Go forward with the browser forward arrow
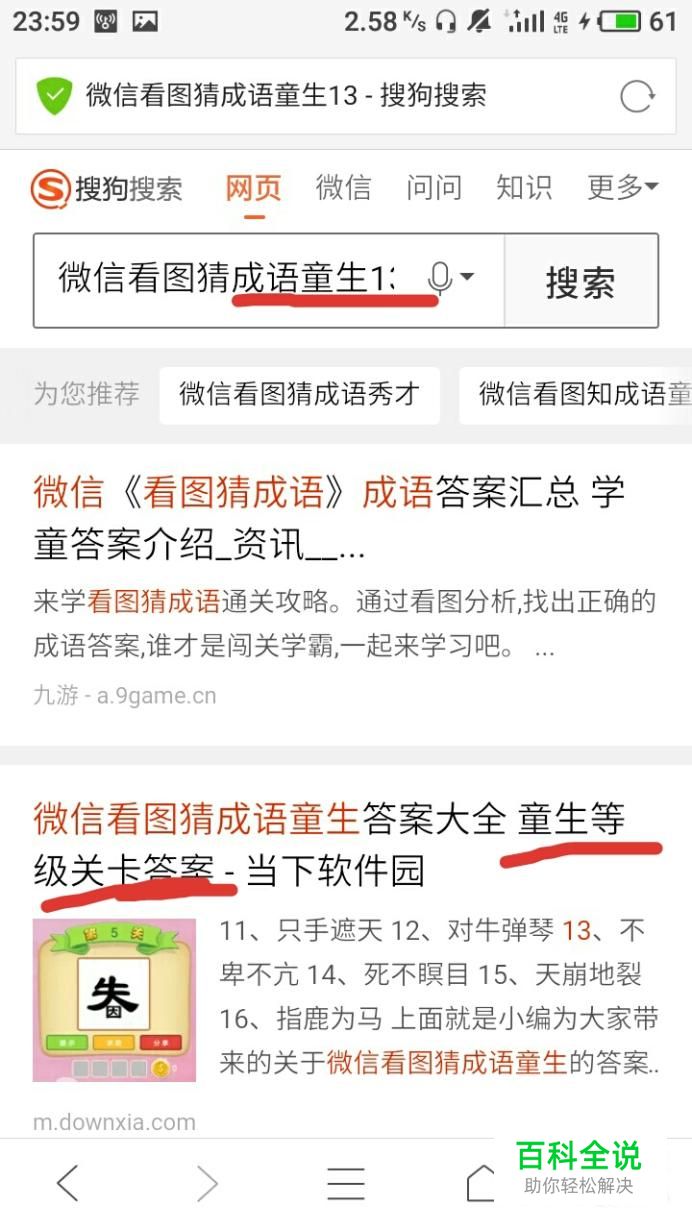This screenshot has width=692, height=1230. click(207, 1183)
